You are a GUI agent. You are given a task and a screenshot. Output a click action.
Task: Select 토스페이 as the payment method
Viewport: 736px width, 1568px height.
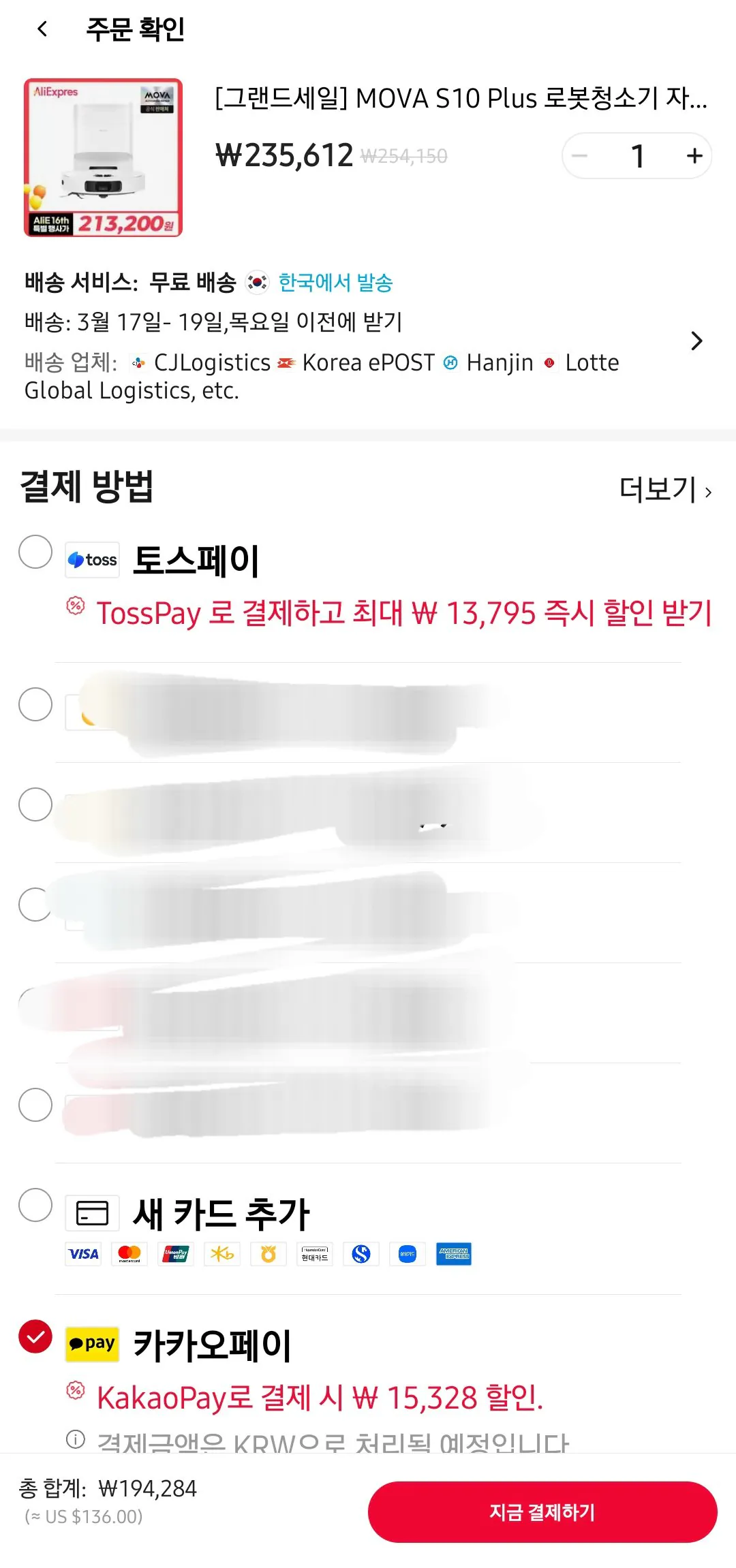click(35, 552)
